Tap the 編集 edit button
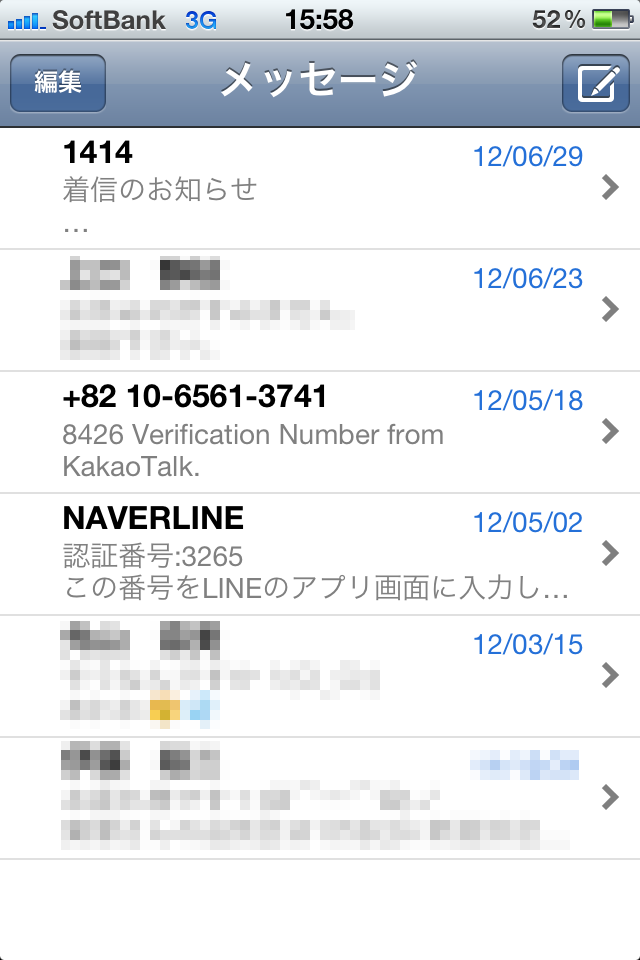 pos(58,83)
